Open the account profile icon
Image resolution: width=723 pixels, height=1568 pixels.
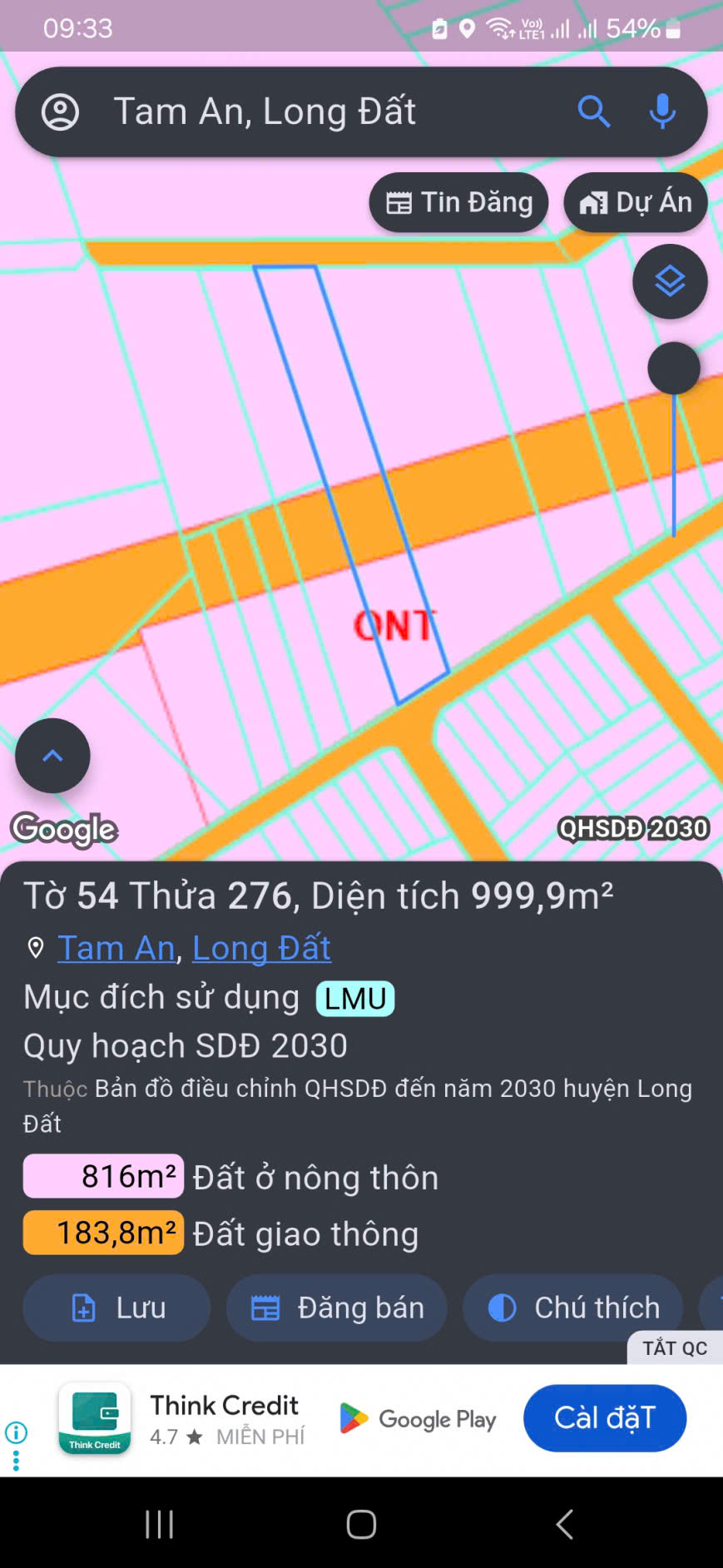[60, 112]
